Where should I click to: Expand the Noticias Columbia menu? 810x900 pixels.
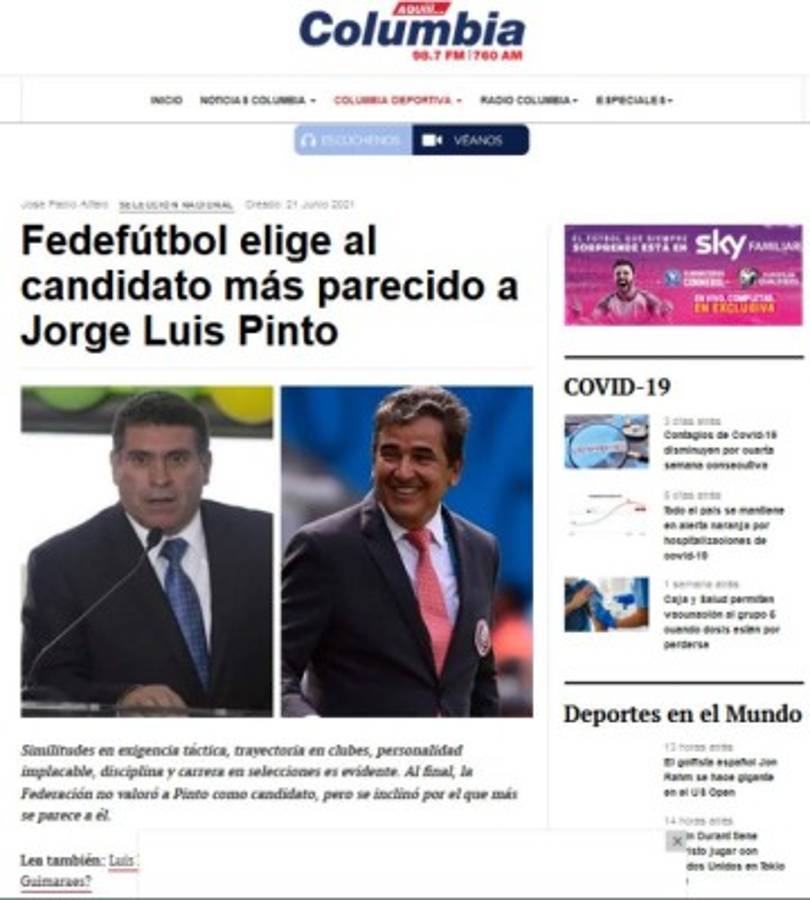click(257, 100)
